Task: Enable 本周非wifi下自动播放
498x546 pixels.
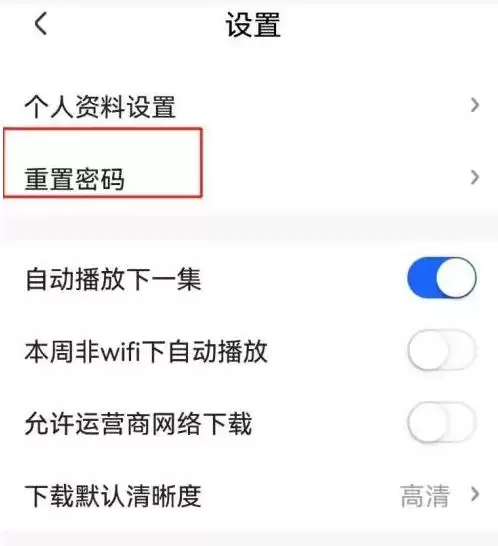Action: [x=442, y=350]
